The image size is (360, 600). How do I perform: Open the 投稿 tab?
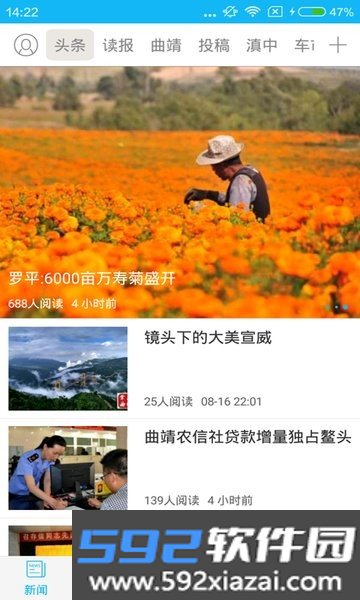[214, 45]
